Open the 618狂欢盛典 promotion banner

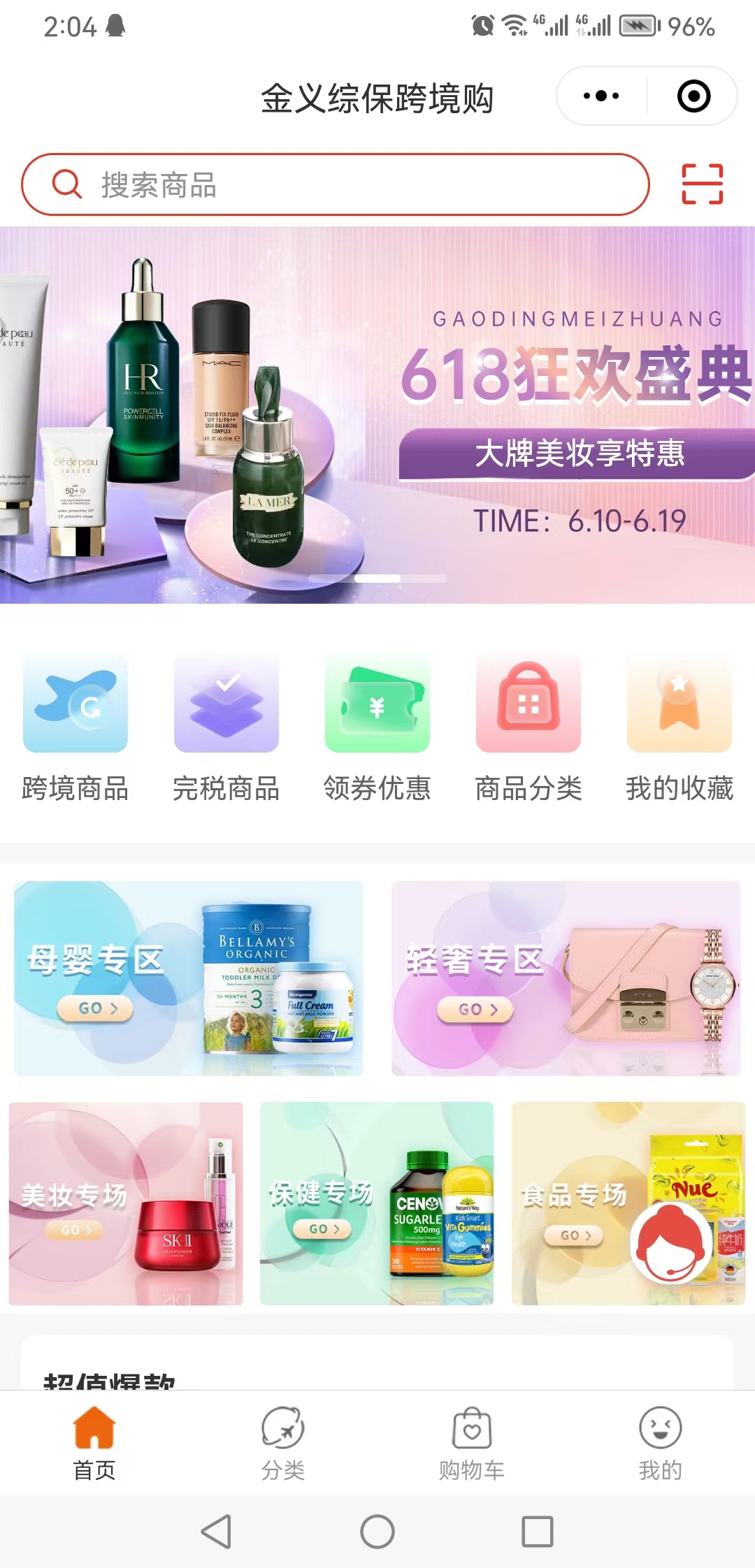click(377, 414)
